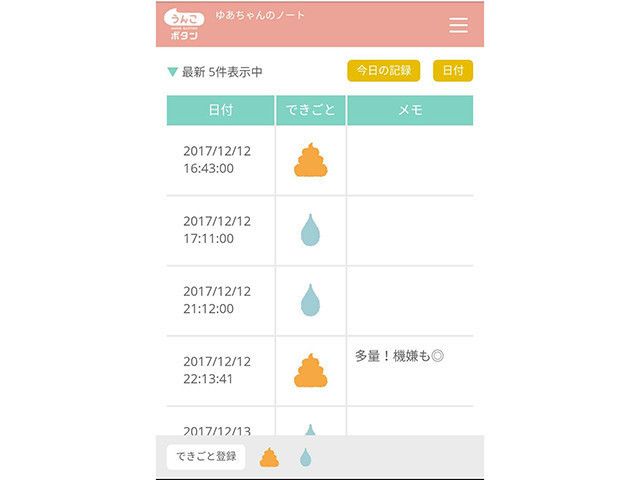Image resolution: width=640 pixels, height=480 pixels.
Task: Register a pee event from bottom bar
Action: [306, 457]
